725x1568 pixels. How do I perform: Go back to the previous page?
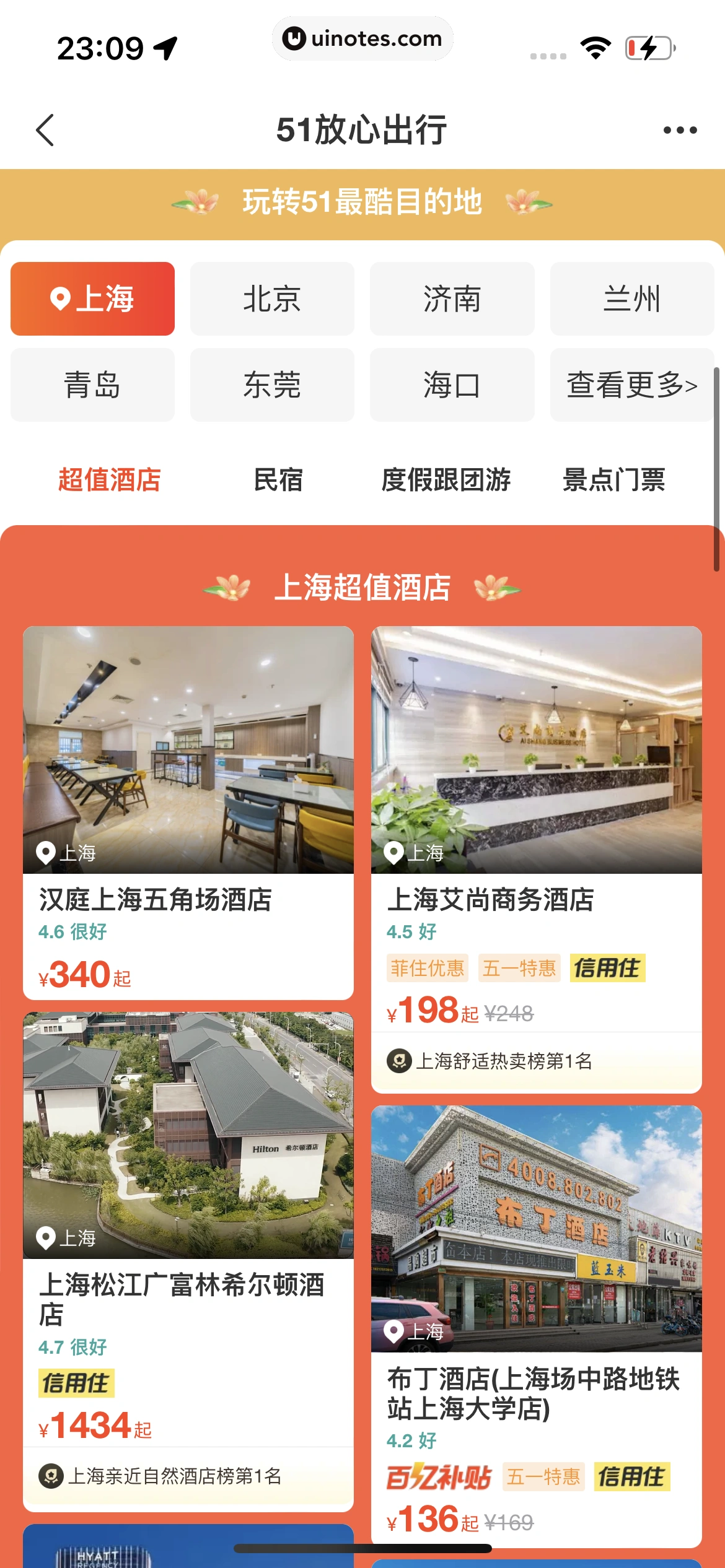click(x=45, y=130)
